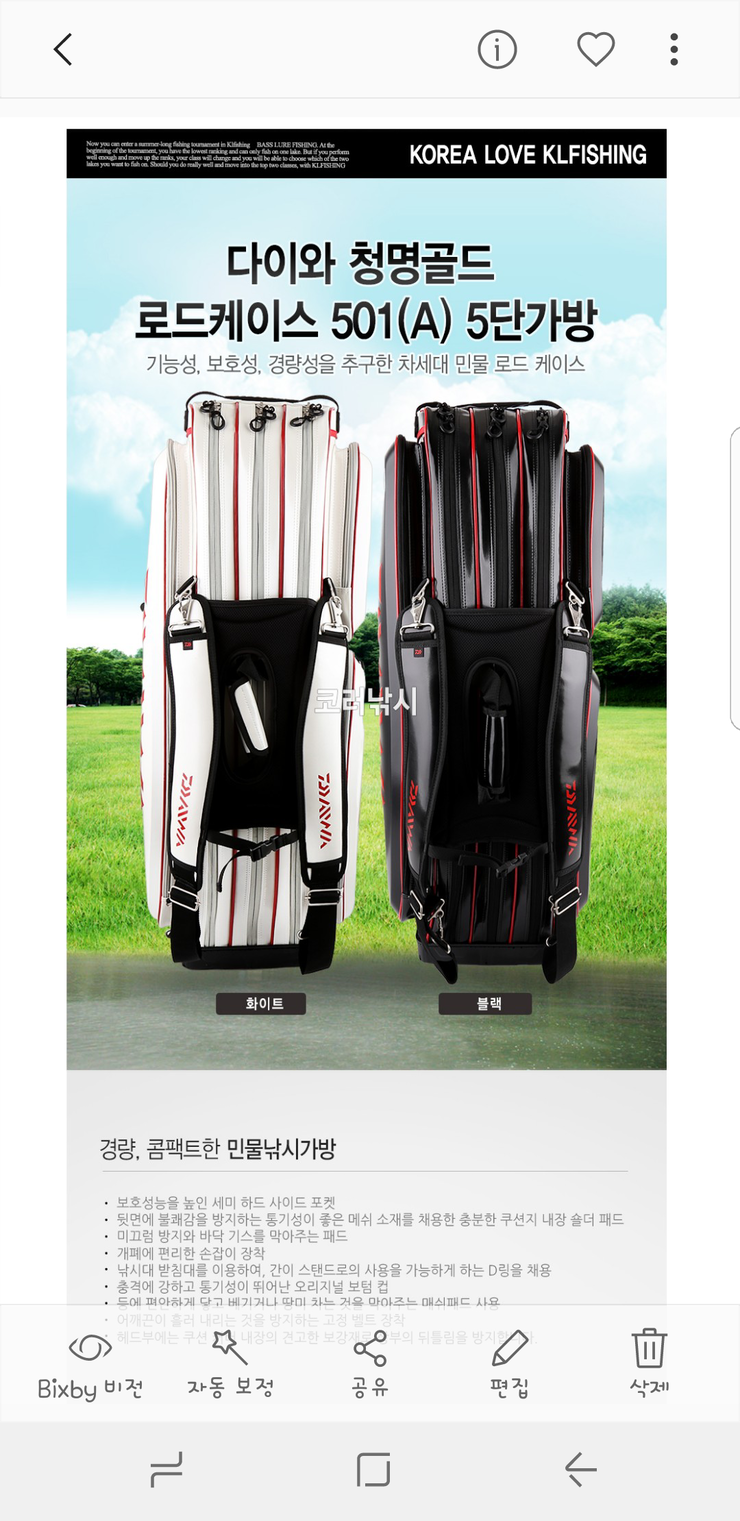
Task: Open the image details info icon
Action: tap(497, 49)
